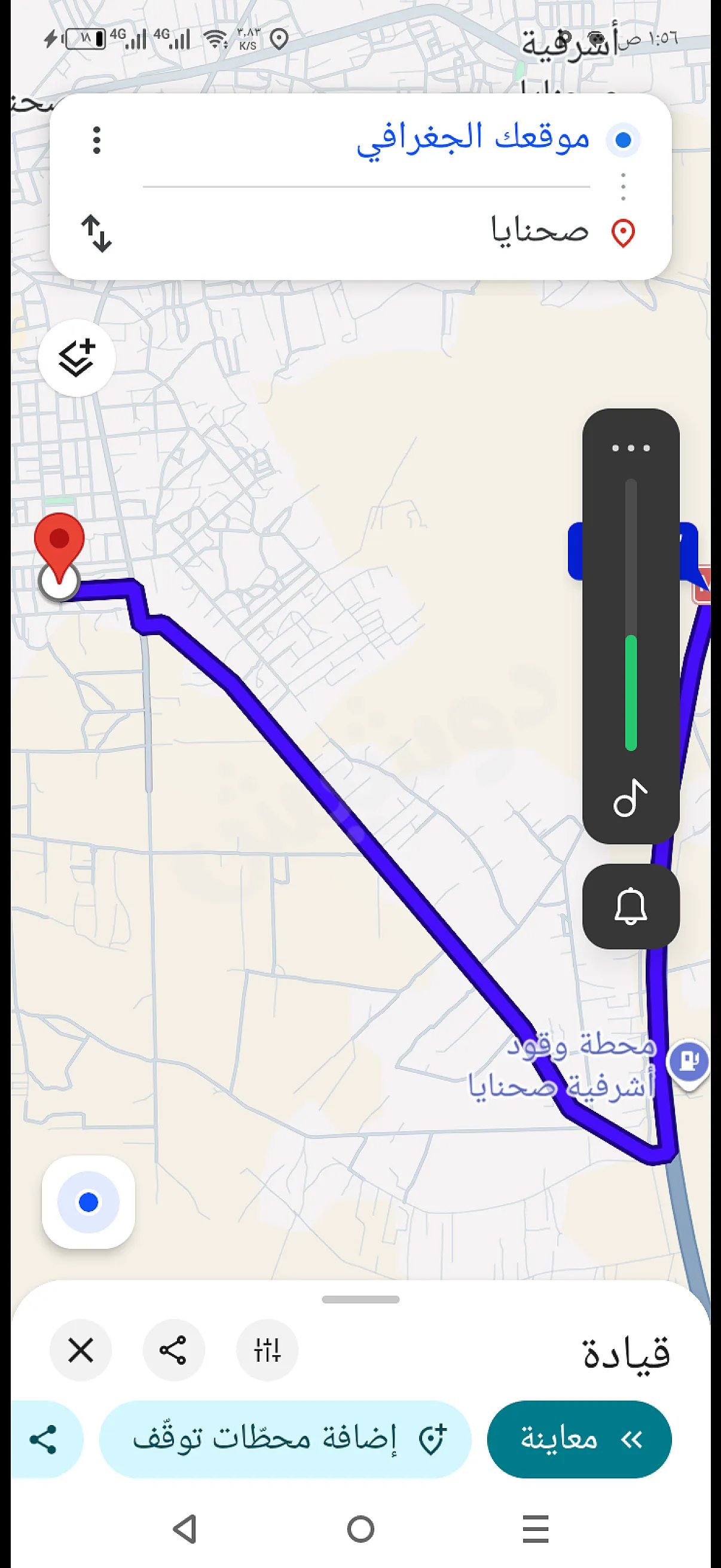
Task: Go to the home screen
Action: tap(361, 1529)
